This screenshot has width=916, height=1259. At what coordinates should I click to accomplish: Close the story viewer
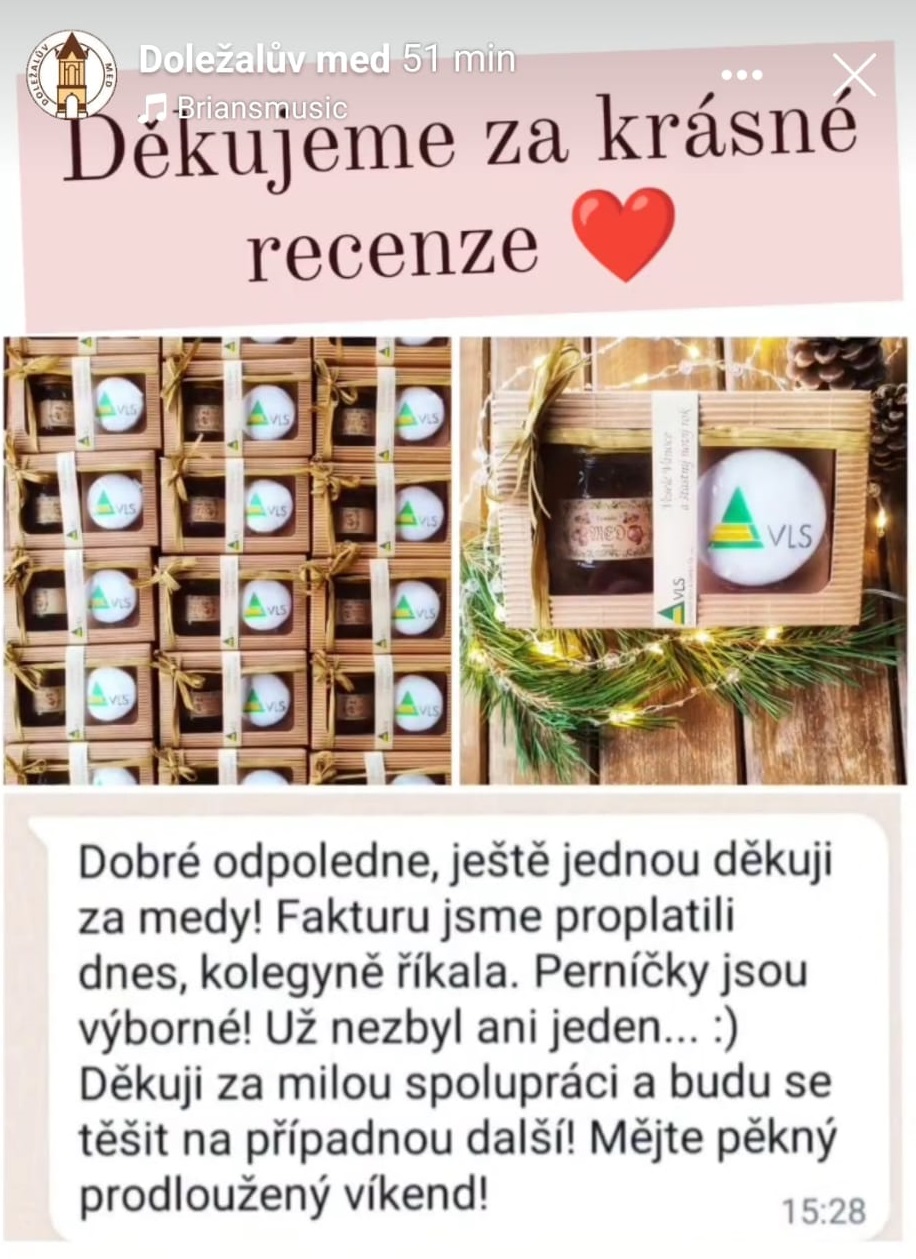pyautogui.click(x=854, y=75)
